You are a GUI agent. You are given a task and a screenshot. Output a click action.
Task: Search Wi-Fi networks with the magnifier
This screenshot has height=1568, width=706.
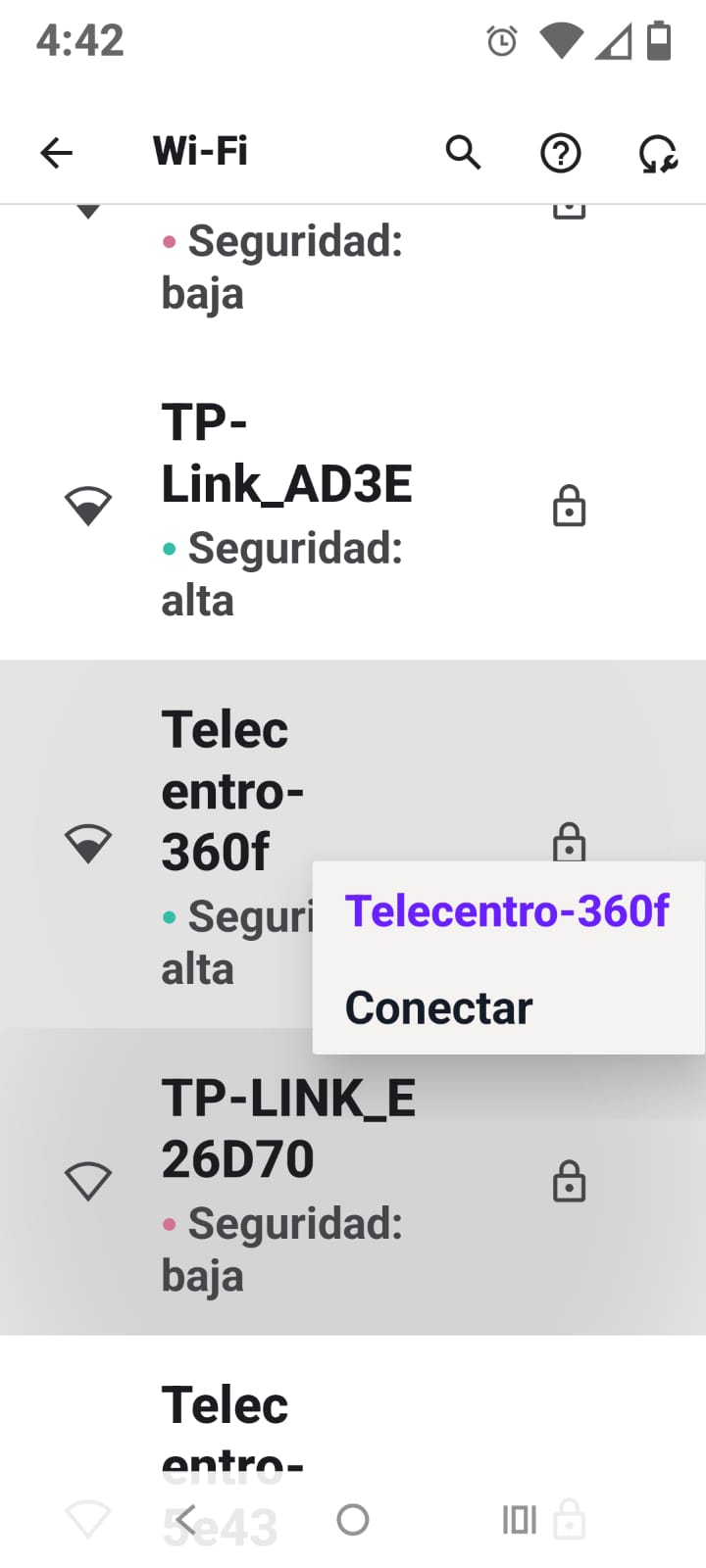[x=463, y=153]
